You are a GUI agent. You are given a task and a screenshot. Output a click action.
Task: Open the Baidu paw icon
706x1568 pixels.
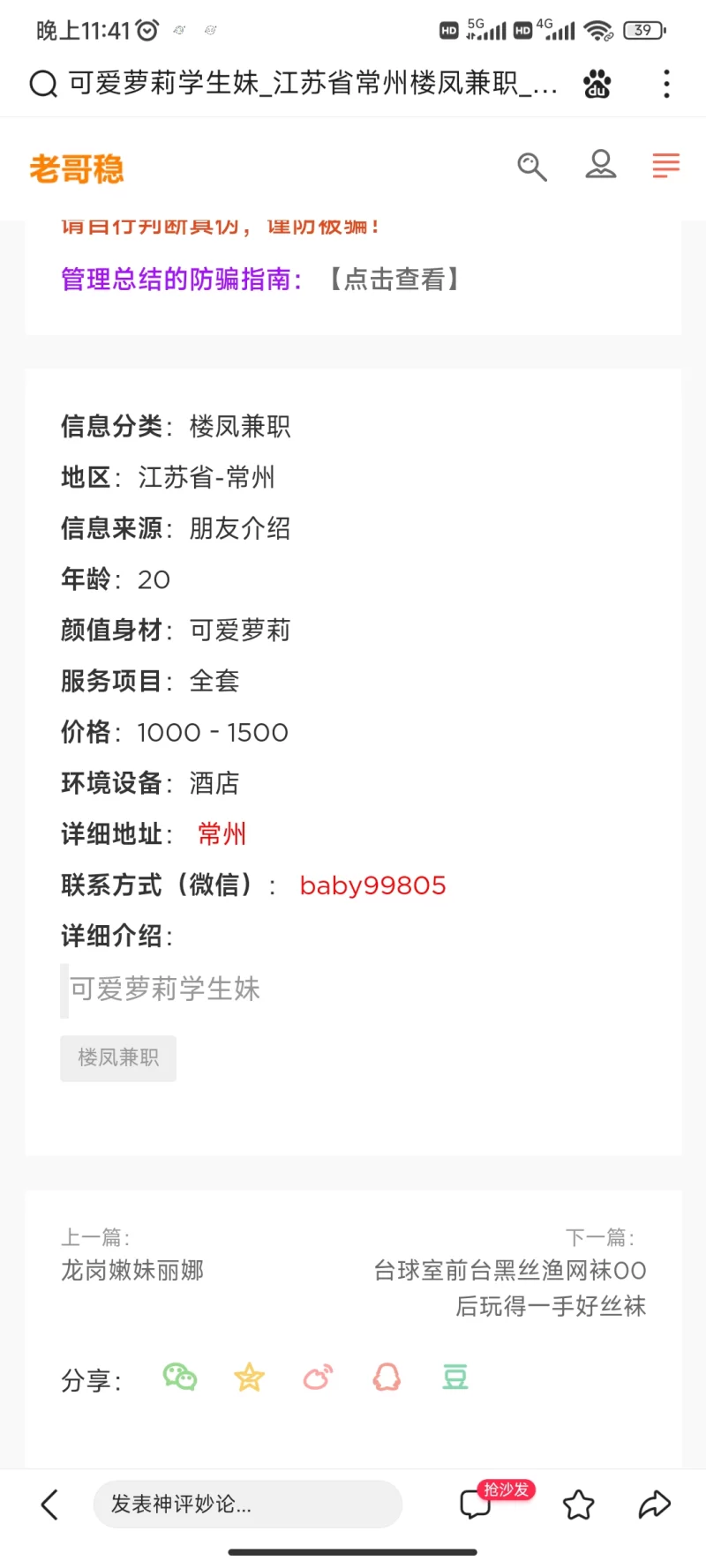[x=597, y=84]
